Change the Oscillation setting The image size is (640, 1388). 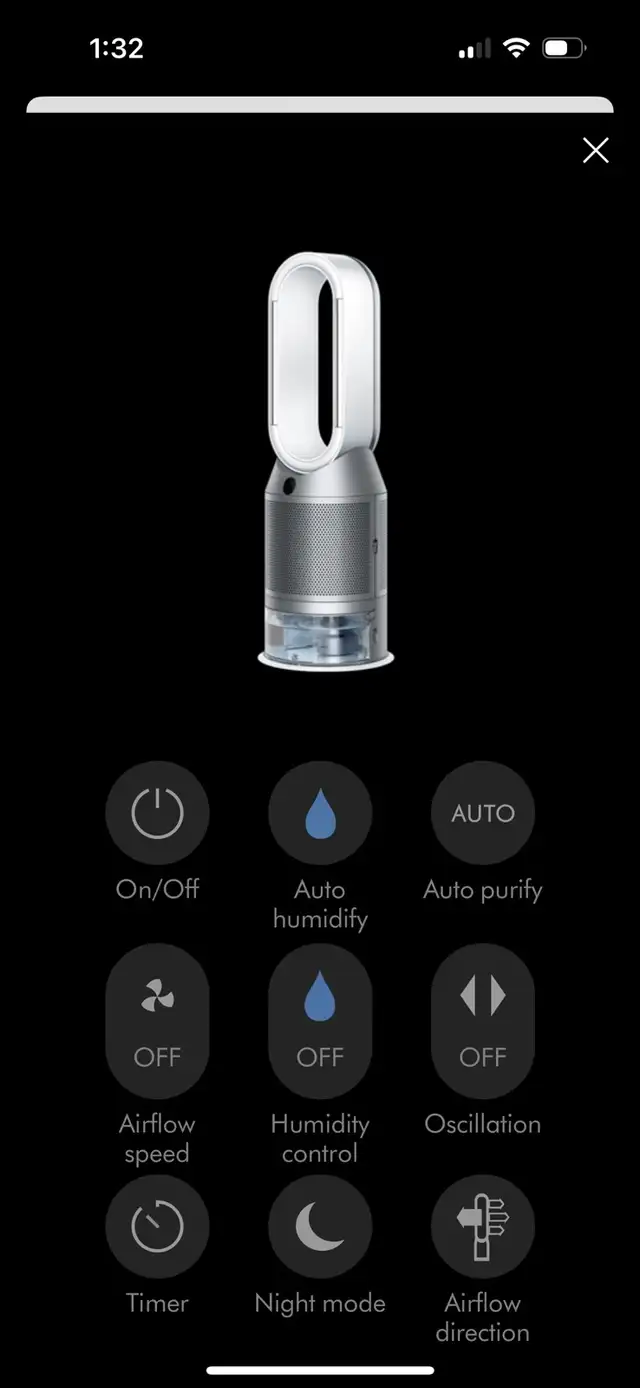483,1022
